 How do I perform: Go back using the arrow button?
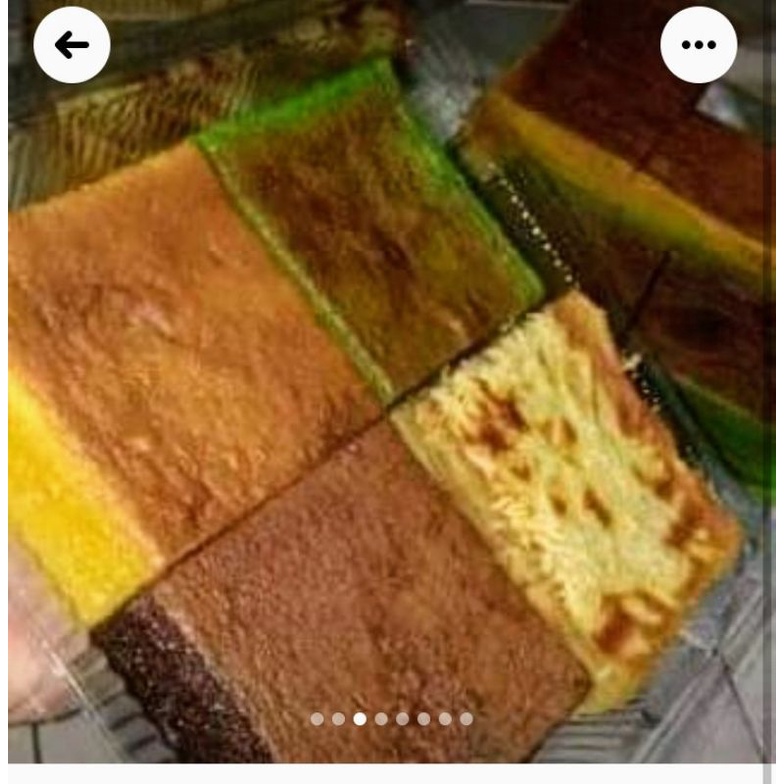tap(72, 45)
